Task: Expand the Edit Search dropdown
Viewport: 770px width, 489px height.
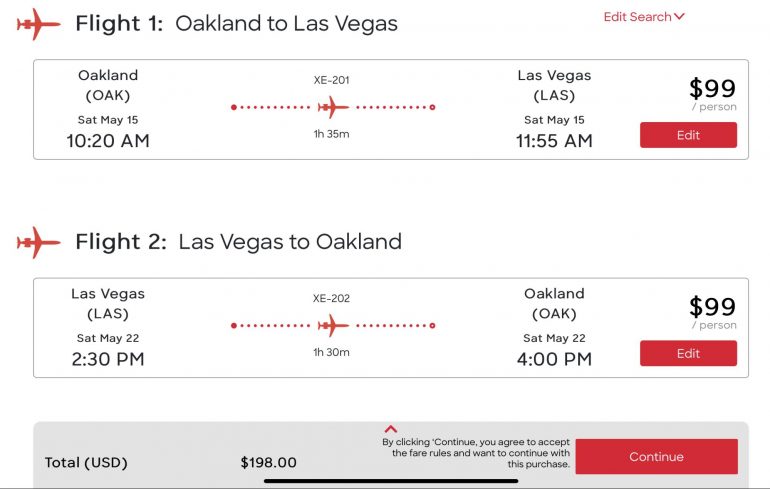Action: [x=644, y=17]
